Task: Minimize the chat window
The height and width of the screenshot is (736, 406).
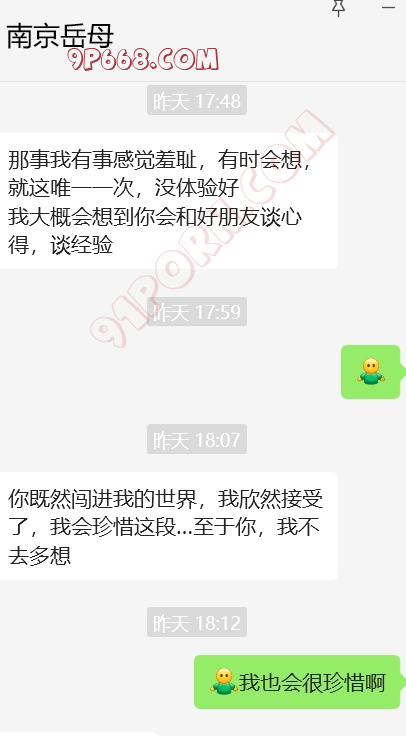Action: 389,8
